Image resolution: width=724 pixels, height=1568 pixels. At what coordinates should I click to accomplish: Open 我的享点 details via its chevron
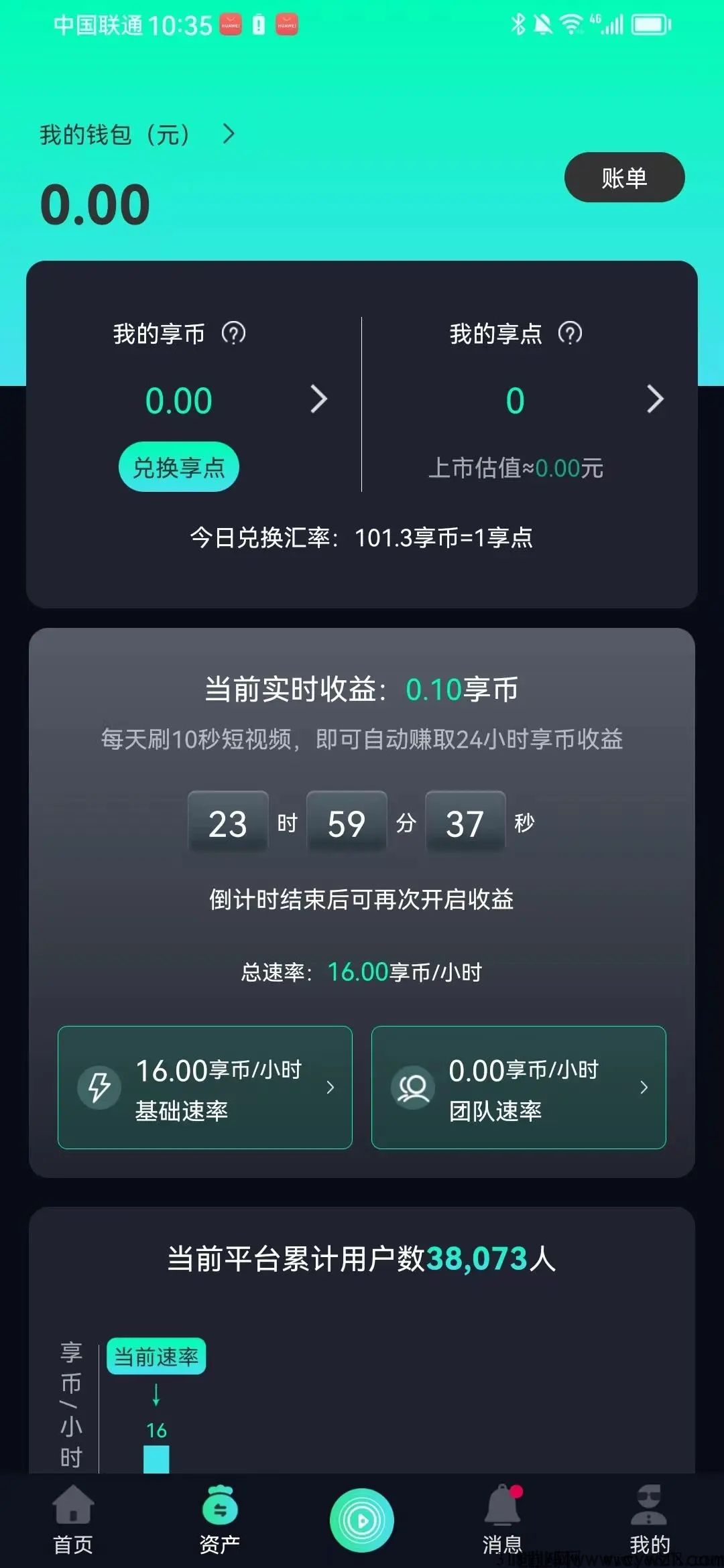tap(655, 399)
